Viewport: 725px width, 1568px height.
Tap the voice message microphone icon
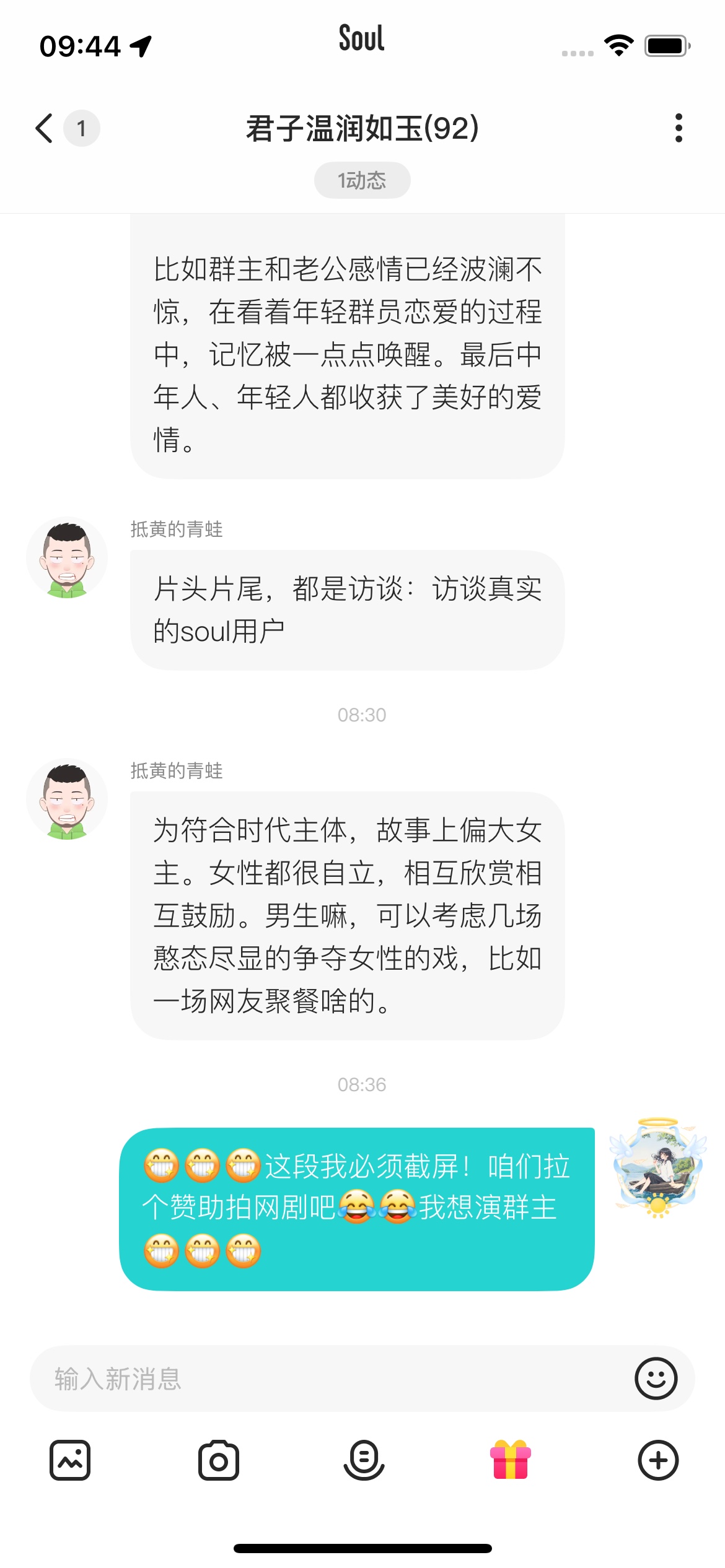click(364, 1460)
